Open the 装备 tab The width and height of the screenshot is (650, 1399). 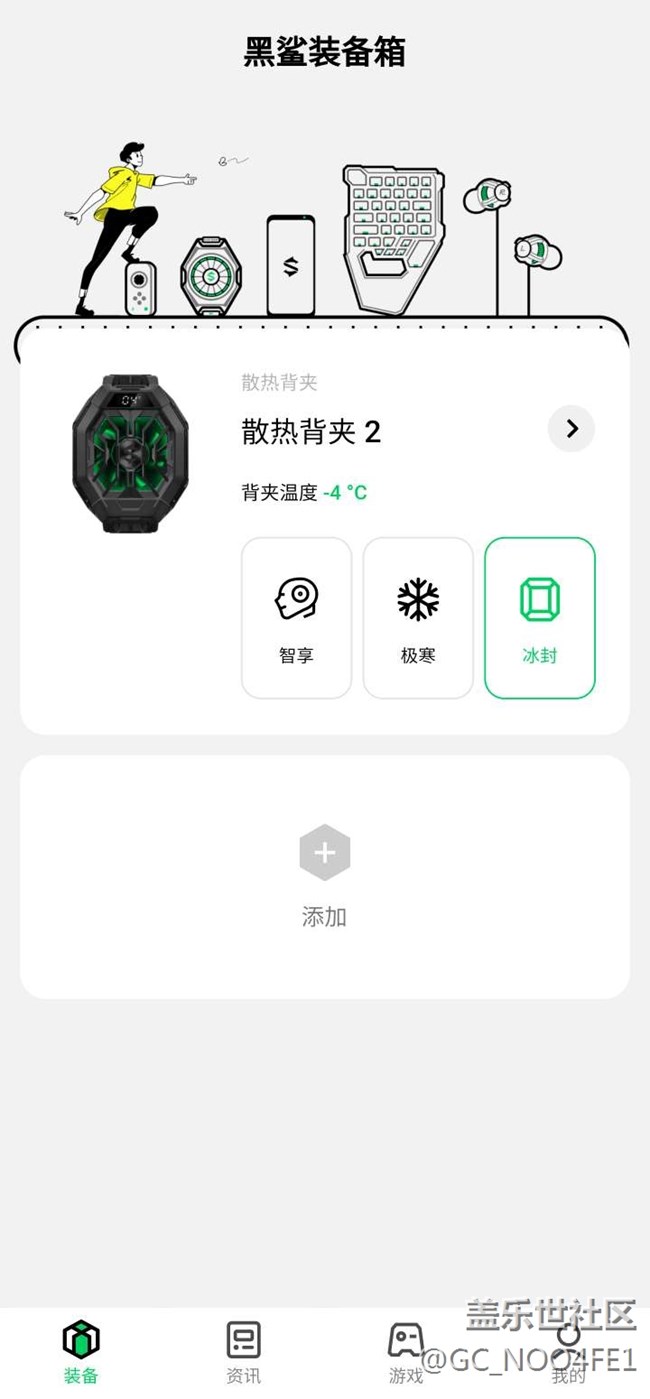point(81,1351)
